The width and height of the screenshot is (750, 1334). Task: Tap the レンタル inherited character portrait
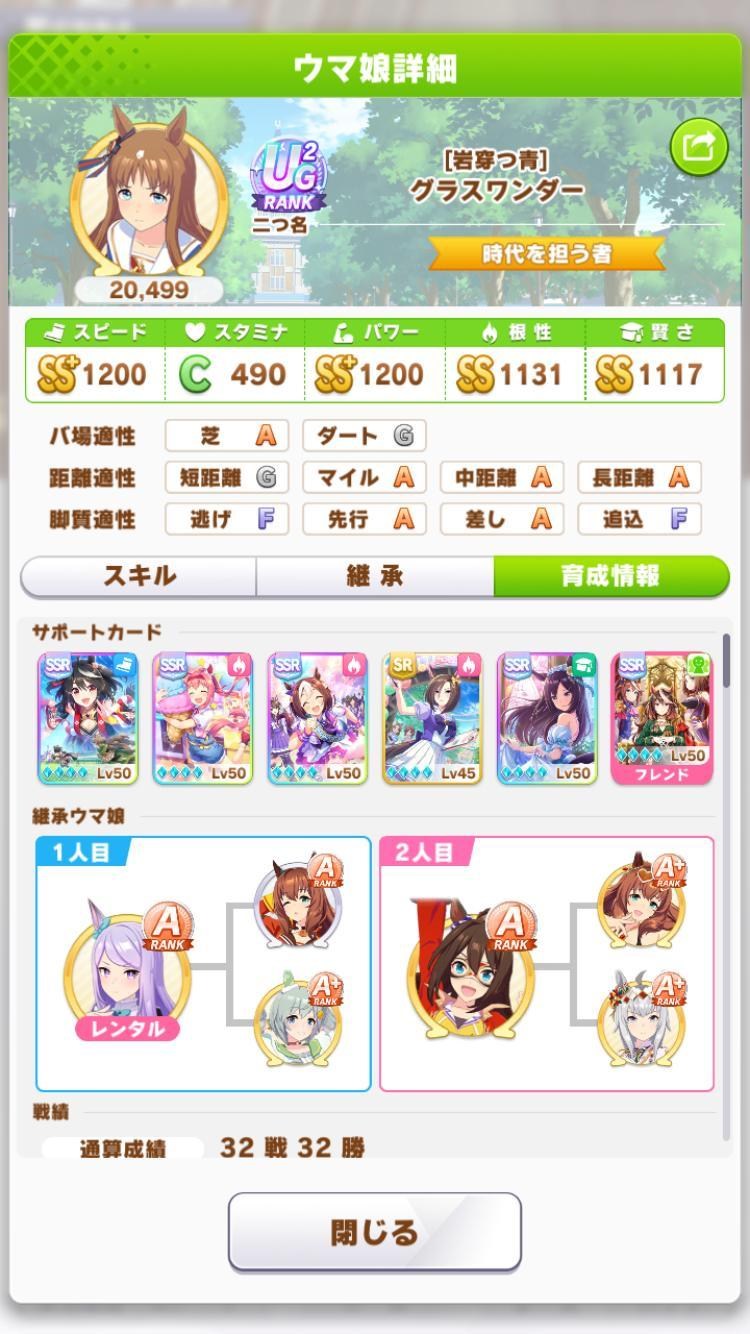coord(127,970)
